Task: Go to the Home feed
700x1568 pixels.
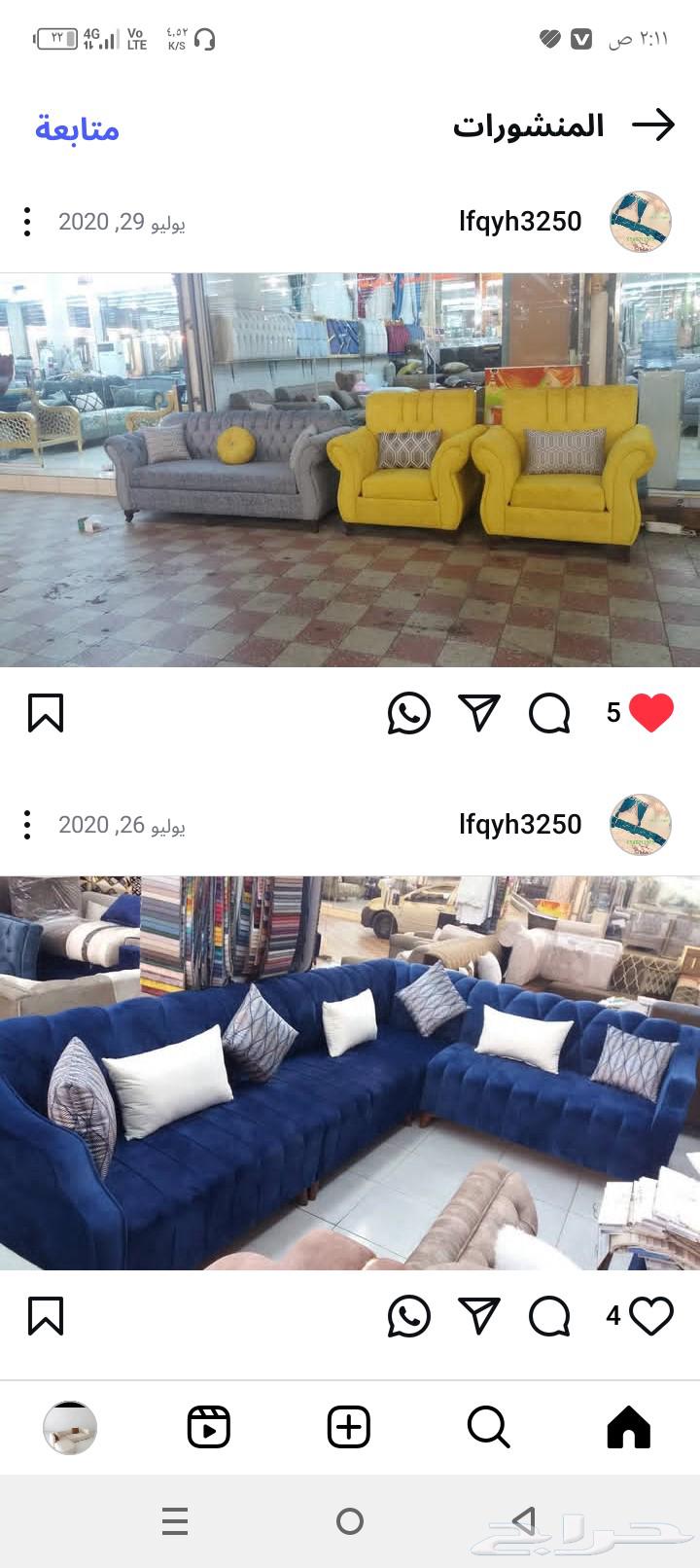Action: click(x=628, y=1426)
